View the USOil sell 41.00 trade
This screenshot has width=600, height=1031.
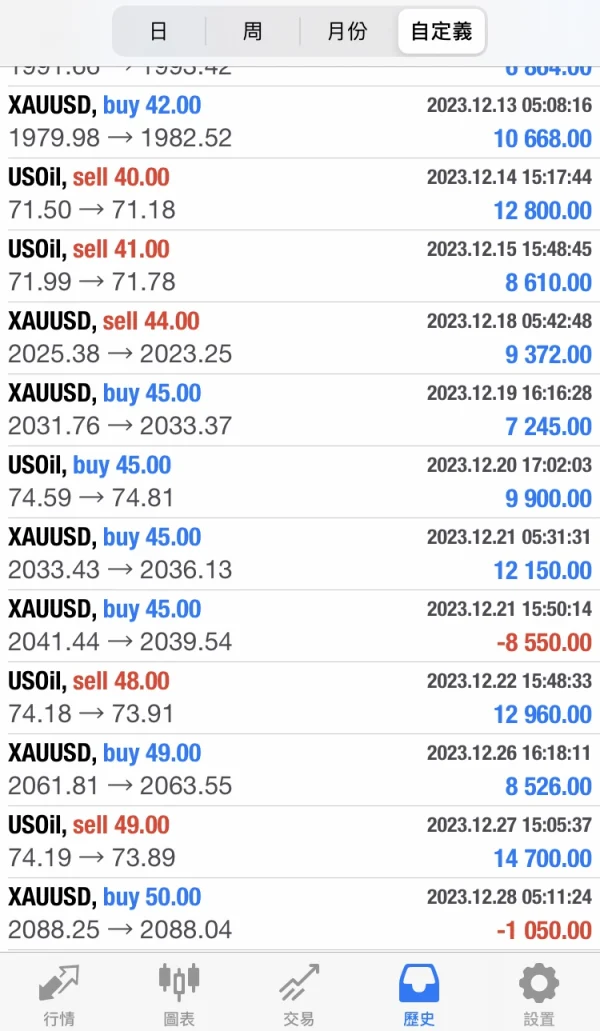300,266
